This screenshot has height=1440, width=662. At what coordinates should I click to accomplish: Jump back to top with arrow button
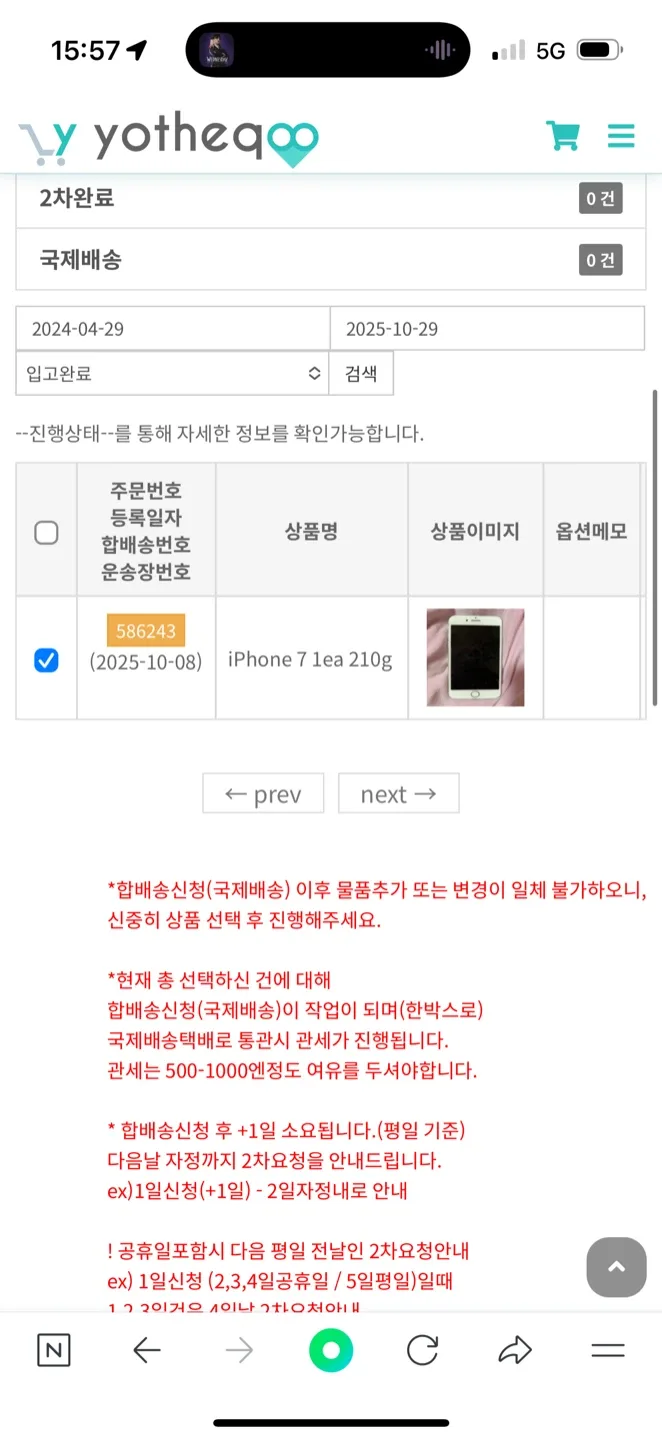[x=616, y=1267]
